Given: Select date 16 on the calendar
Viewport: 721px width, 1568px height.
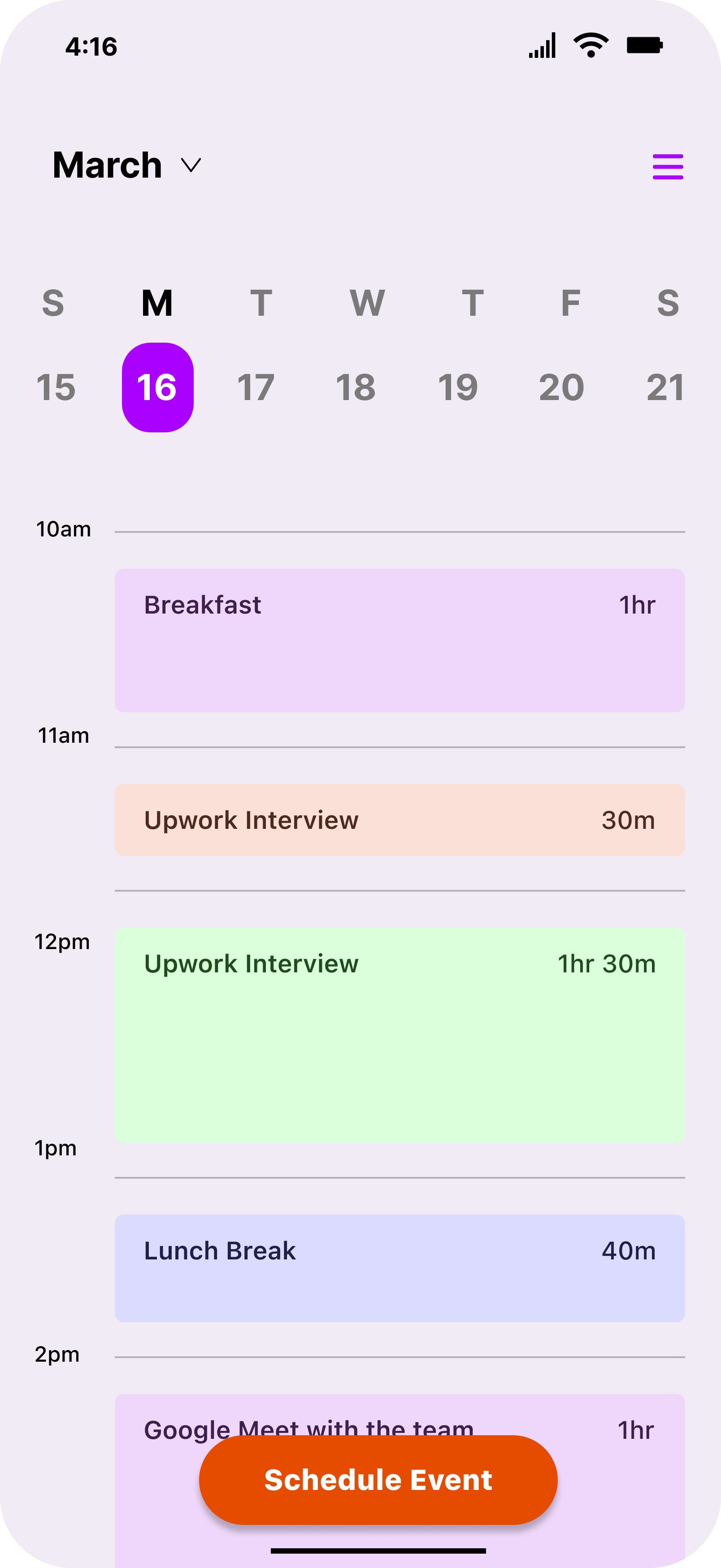Looking at the screenshot, I should coord(157,386).
